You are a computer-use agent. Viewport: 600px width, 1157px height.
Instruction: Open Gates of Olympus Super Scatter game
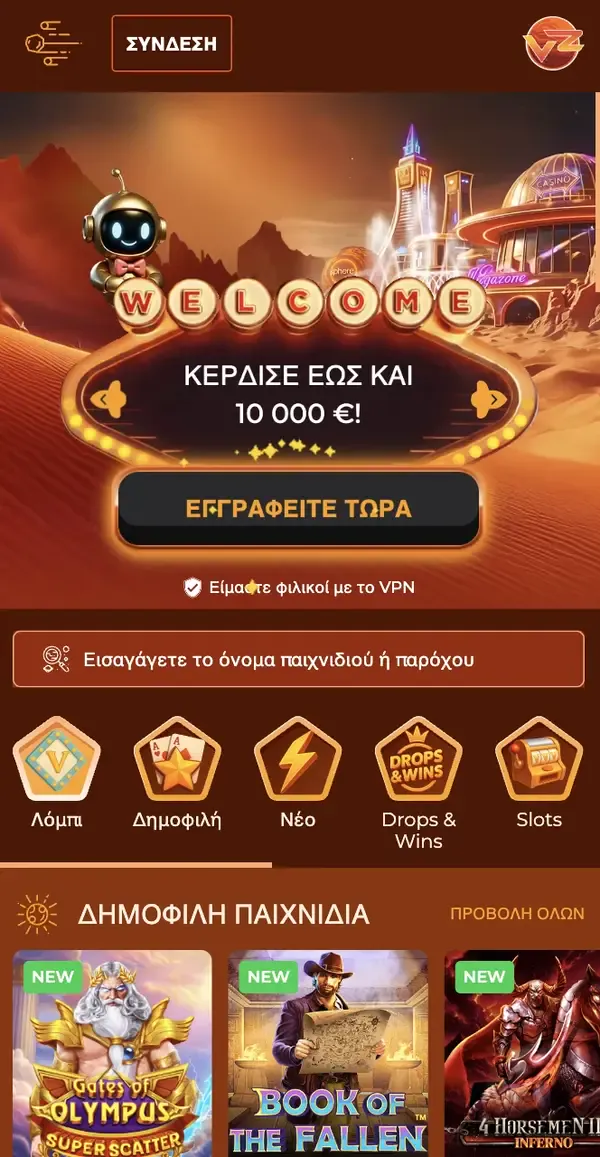tap(112, 1055)
